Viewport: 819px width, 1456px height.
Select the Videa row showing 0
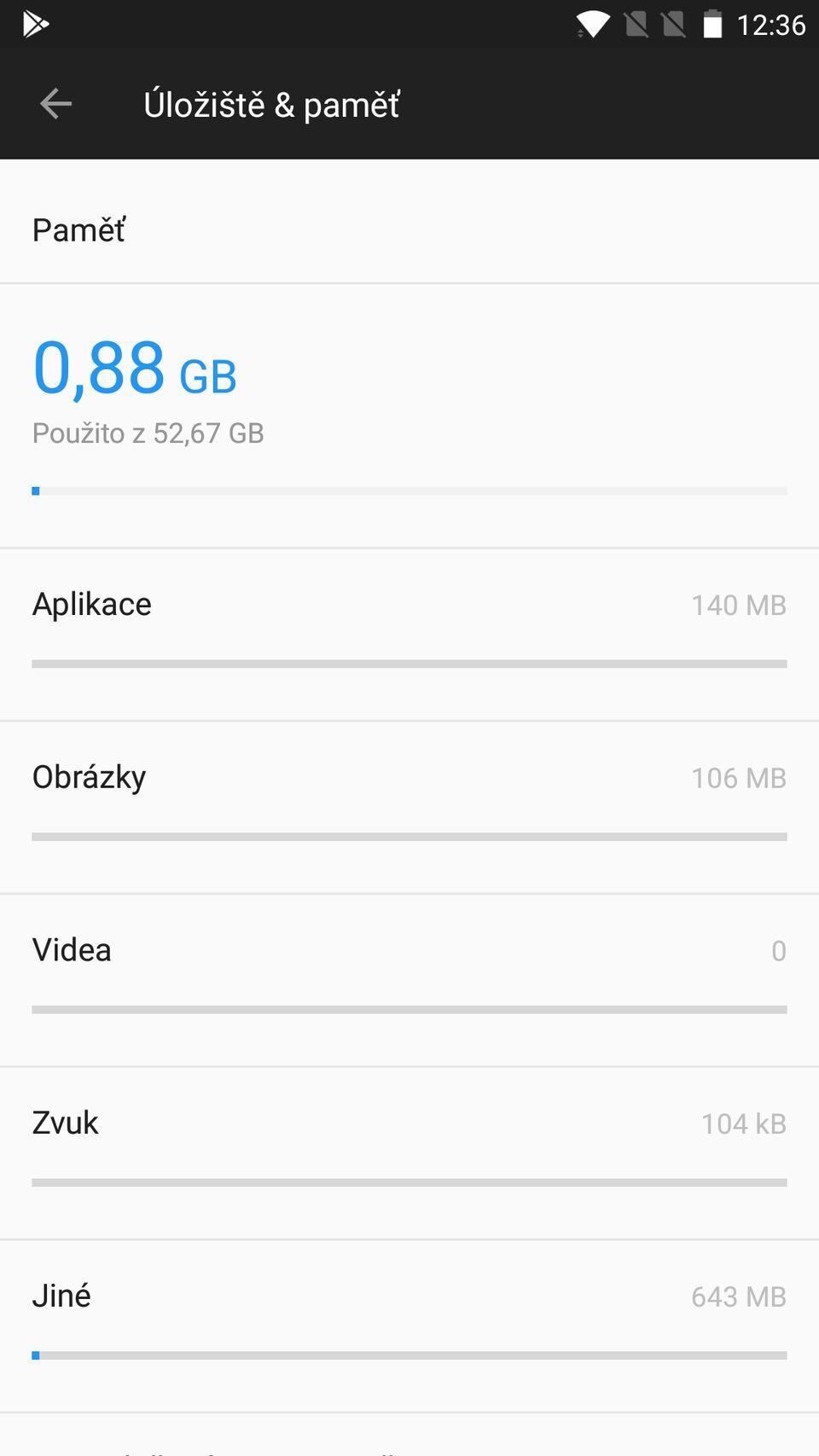72,950
